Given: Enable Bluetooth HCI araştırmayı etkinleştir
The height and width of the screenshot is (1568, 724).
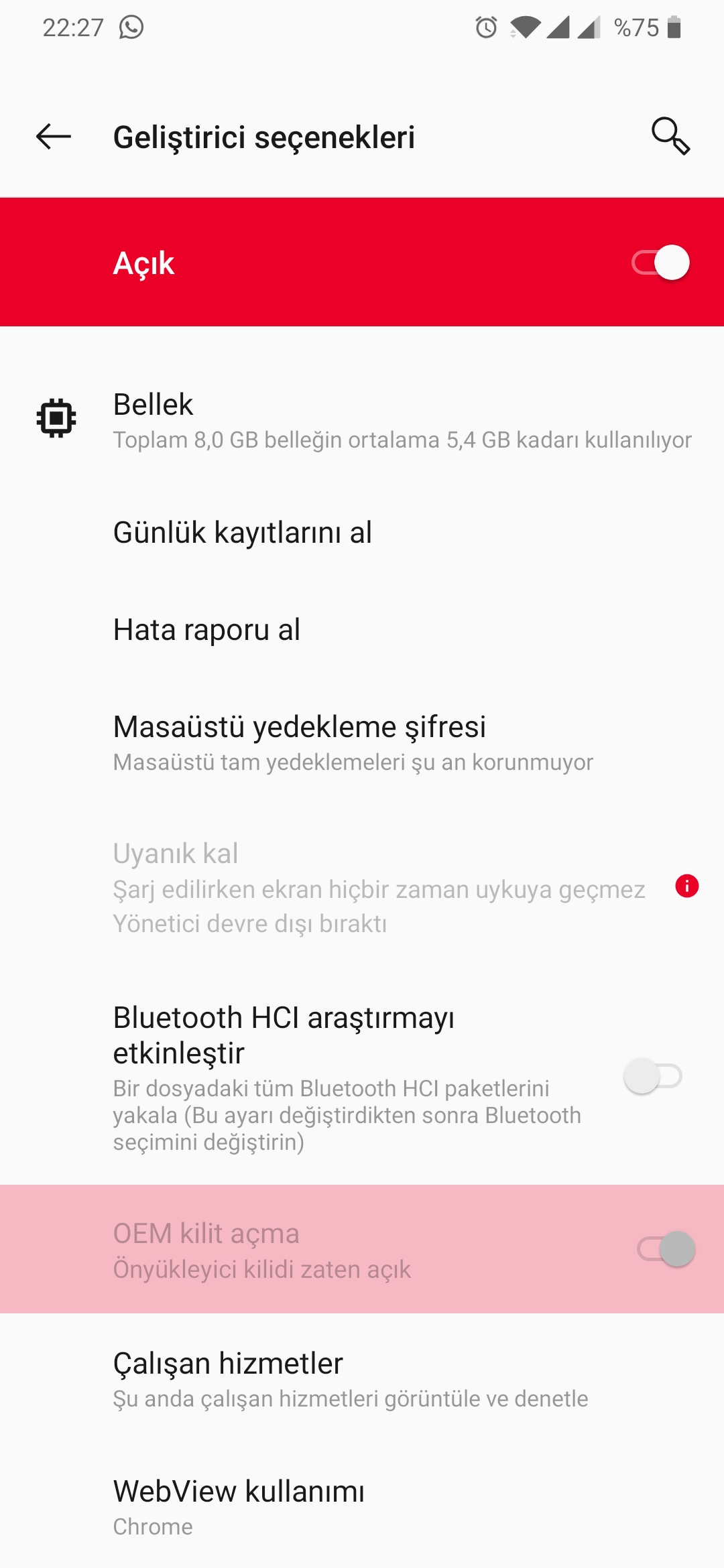Looking at the screenshot, I should [x=653, y=1076].
